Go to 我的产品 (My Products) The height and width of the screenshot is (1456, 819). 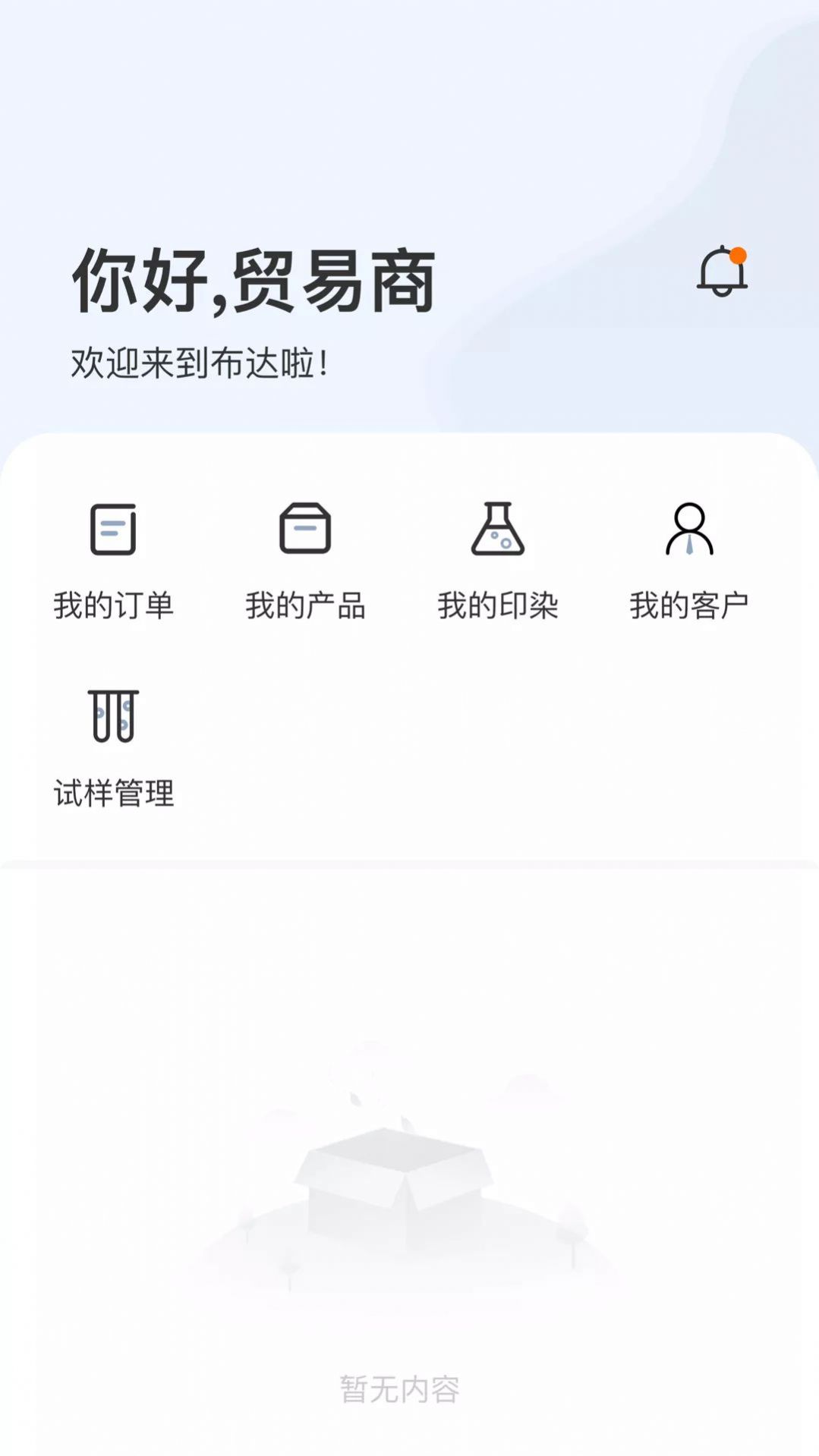(305, 562)
